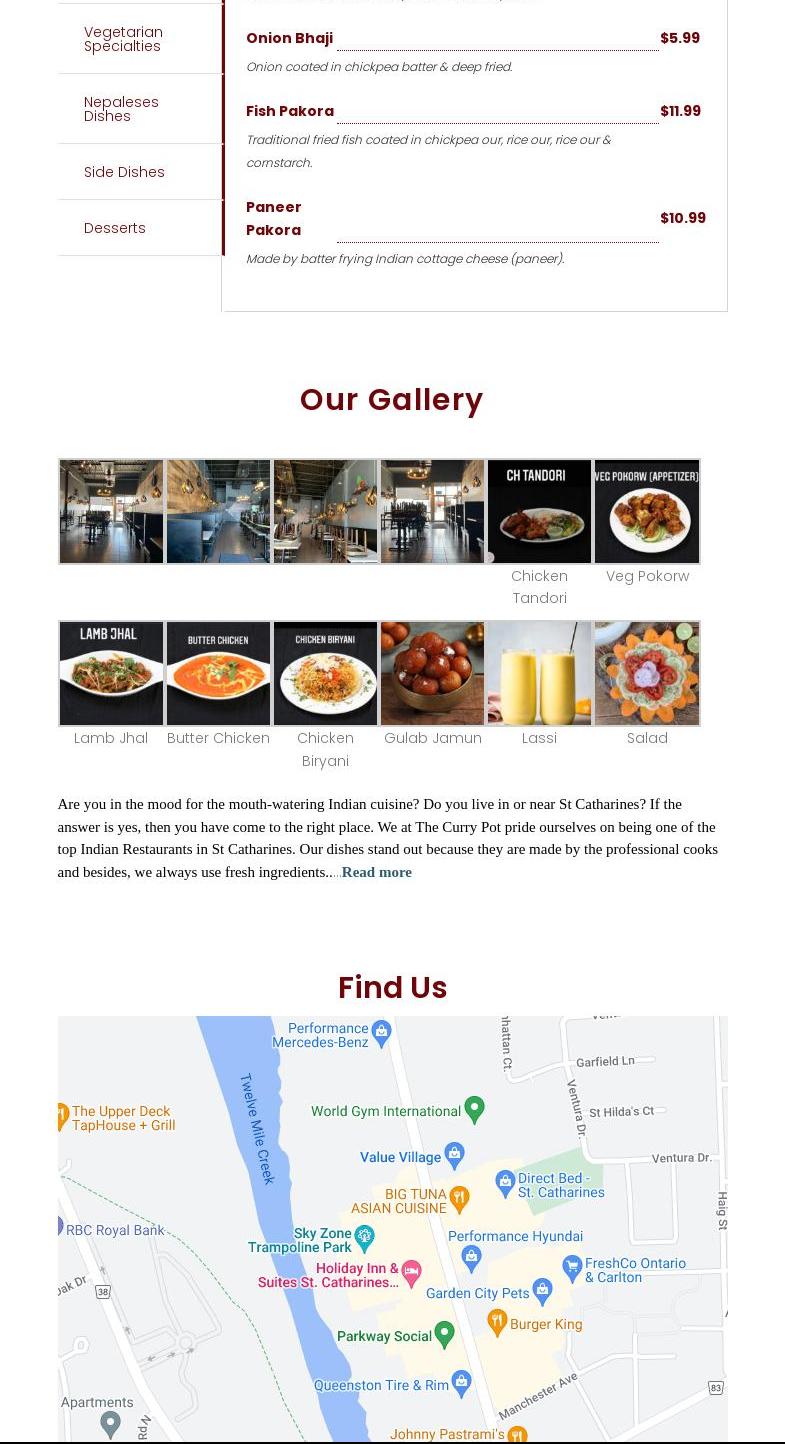Viewport: 785px width, 1444px height.
Task: Tap the Read more link
Action: point(377,872)
